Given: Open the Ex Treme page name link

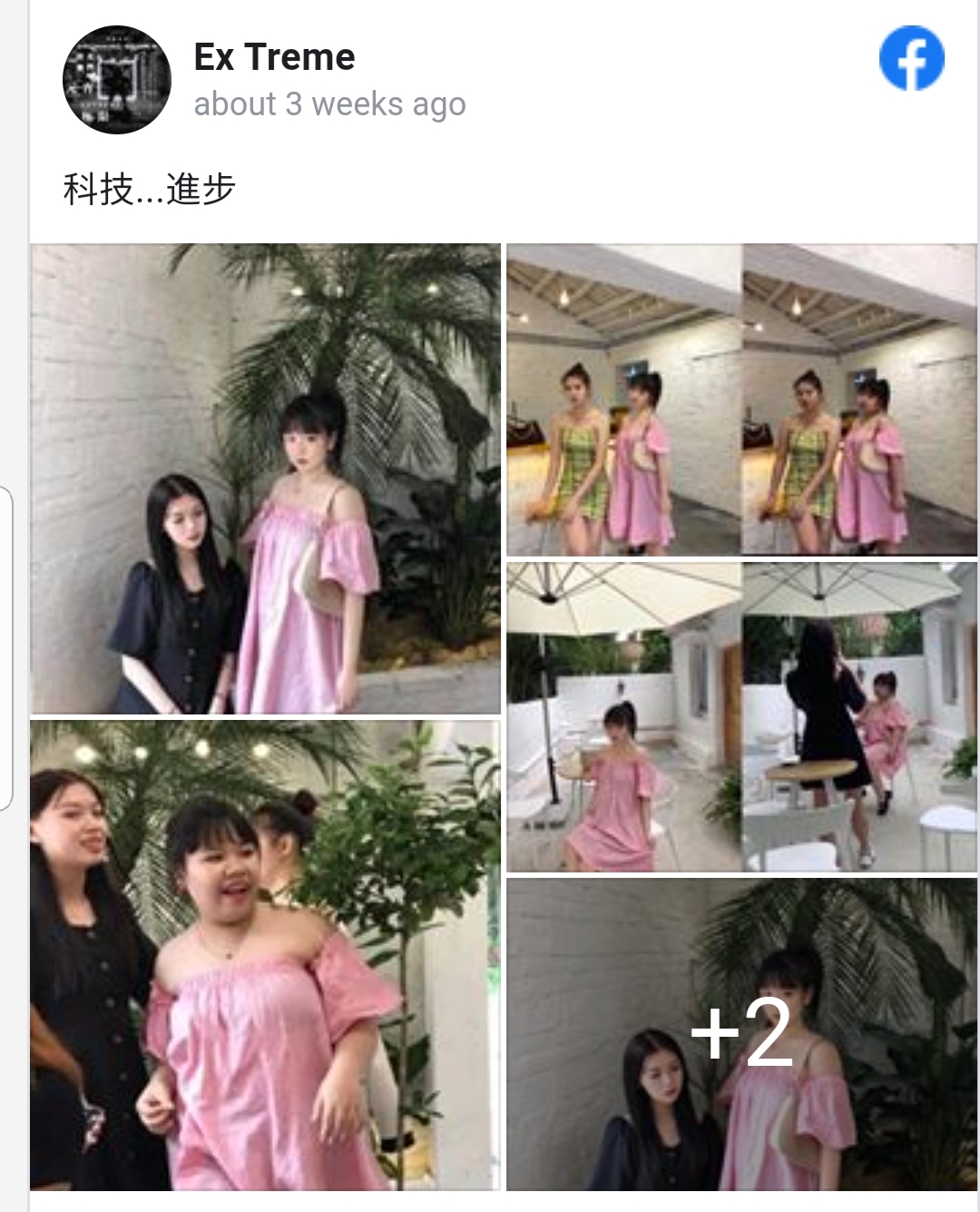Looking at the screenshot, I should 274,57.
